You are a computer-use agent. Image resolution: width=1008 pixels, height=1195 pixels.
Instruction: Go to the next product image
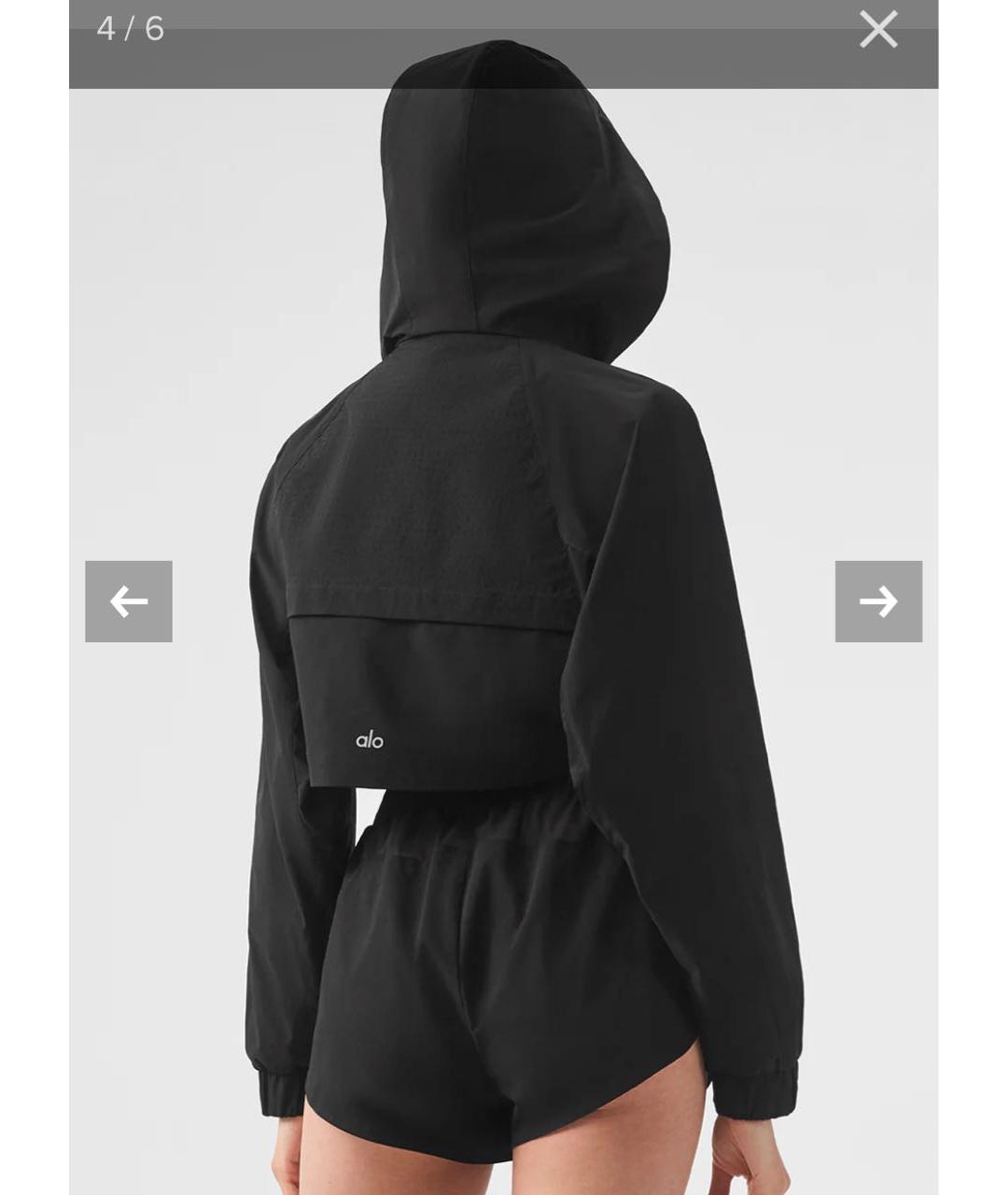pyautogui.click(x=877, y=601)
